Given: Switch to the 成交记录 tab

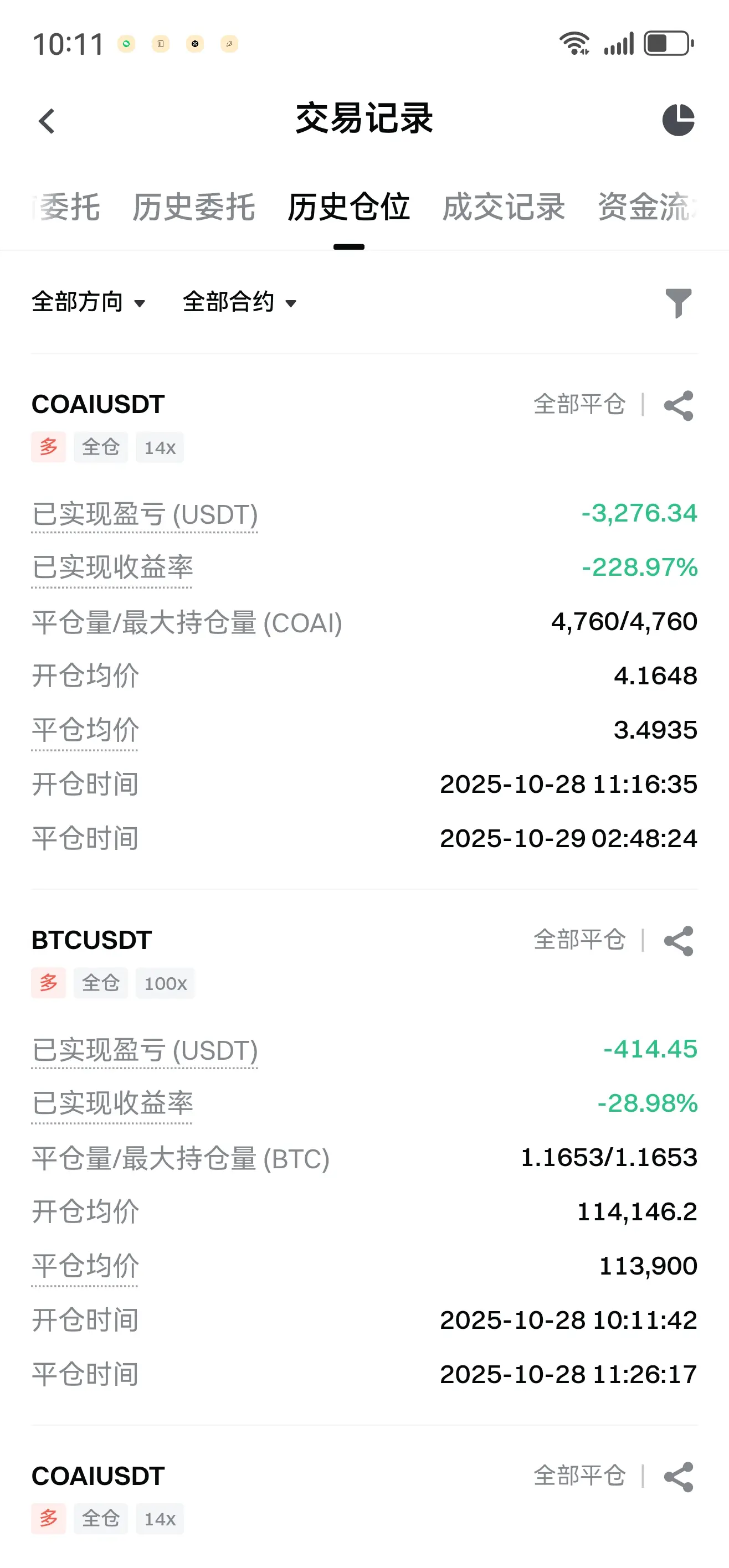Looking at the screenshot, I should [504, 207].
